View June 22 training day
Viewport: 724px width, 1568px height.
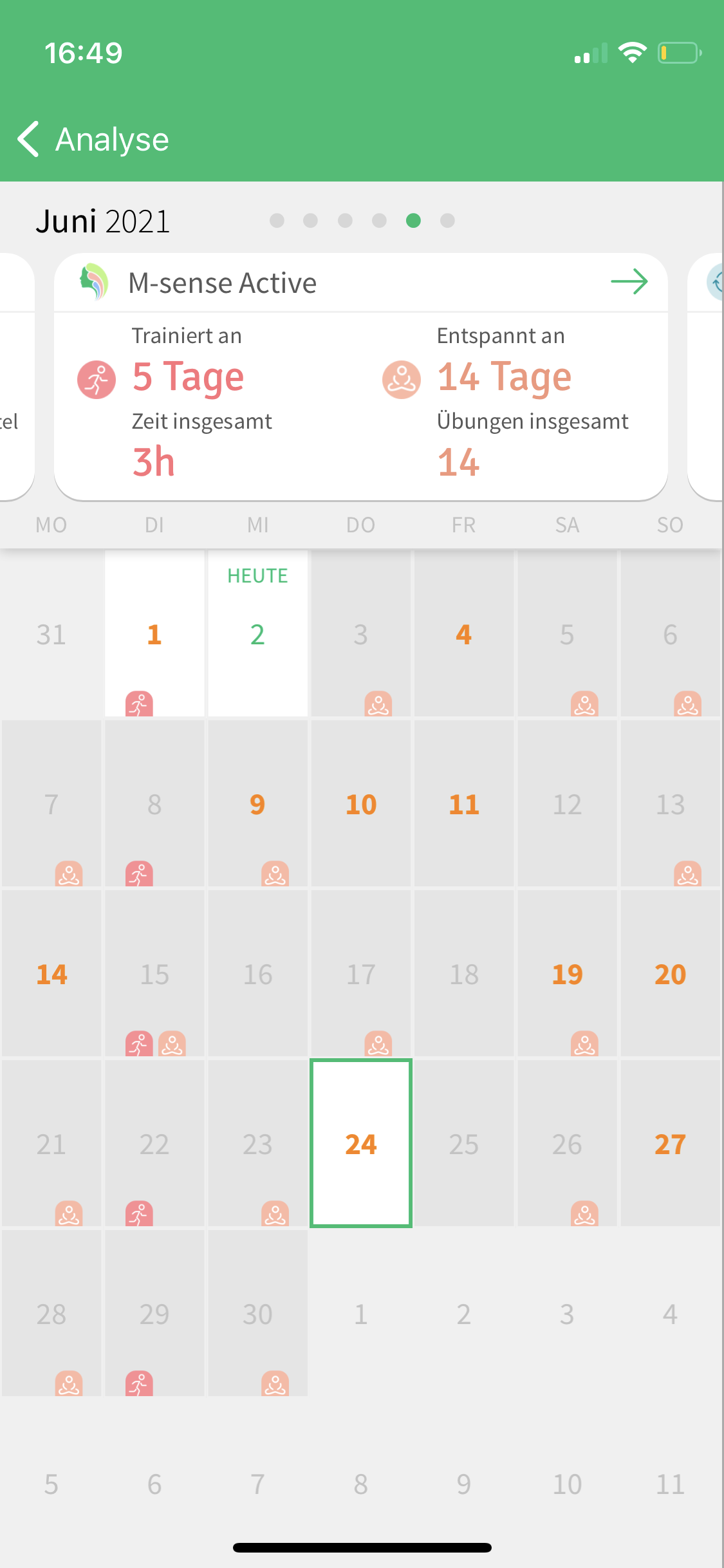[x=154, y=1144]
